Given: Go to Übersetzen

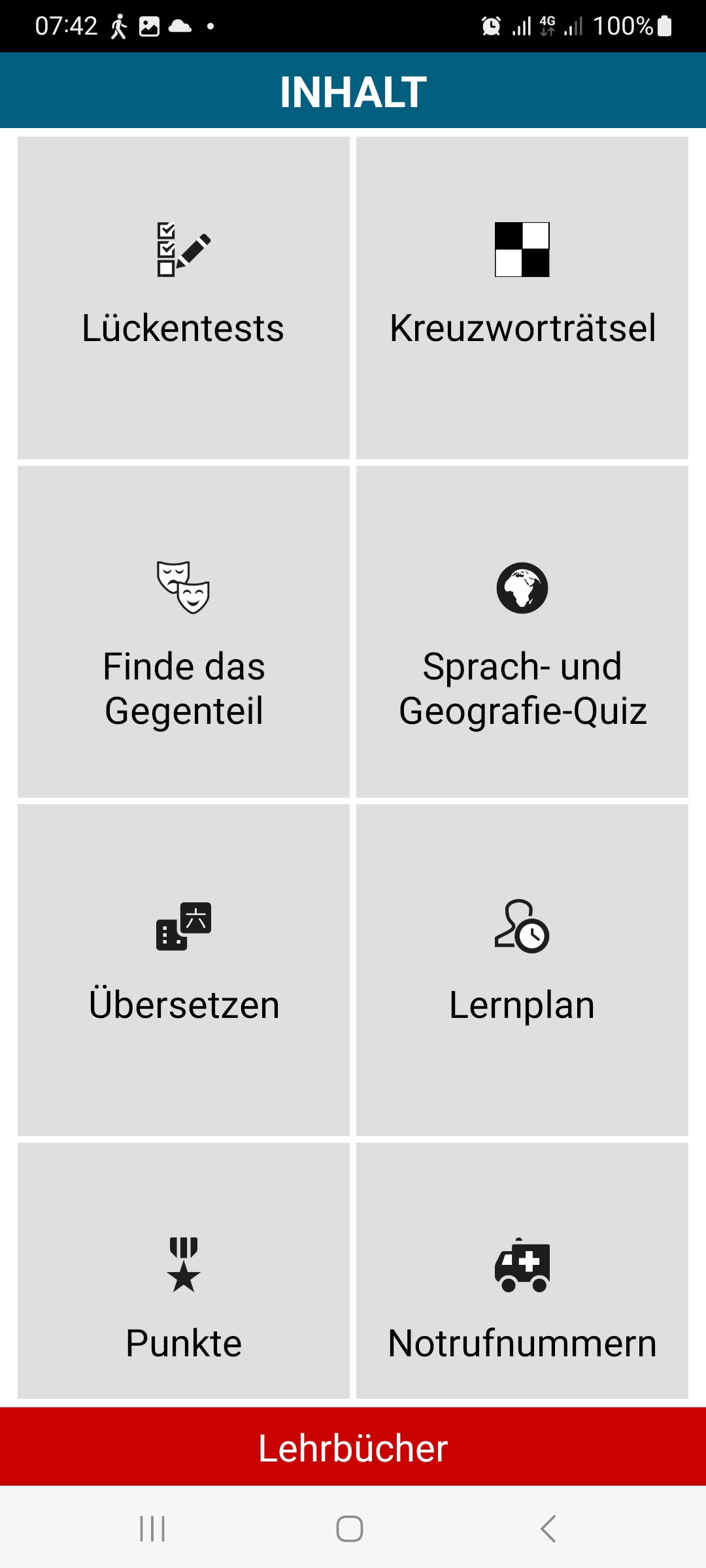Looking at the screenshot, I should pos(184,970).
